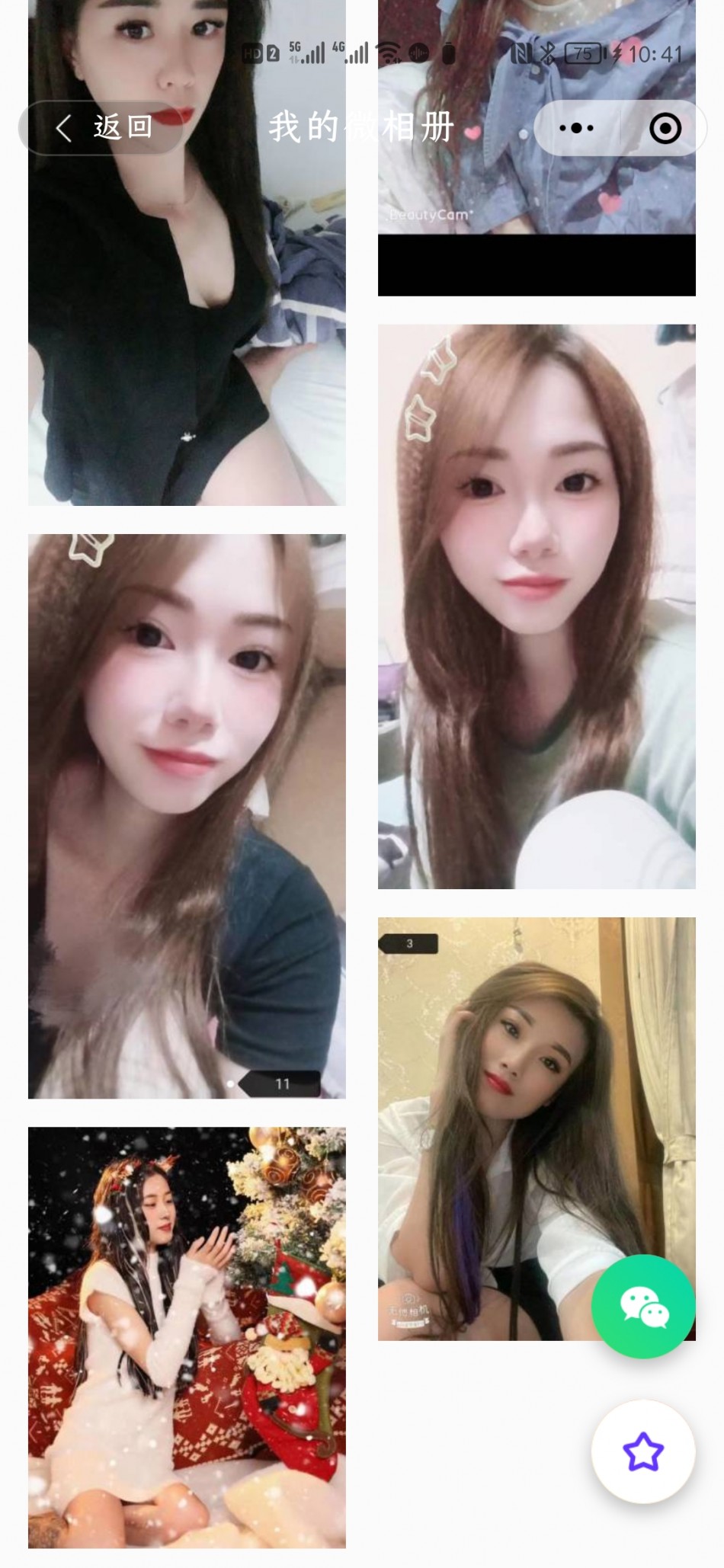This screenshot has width=724, height=1568.
Task: Open the mini program three-dot menu
Action: [x=577, y=128]
